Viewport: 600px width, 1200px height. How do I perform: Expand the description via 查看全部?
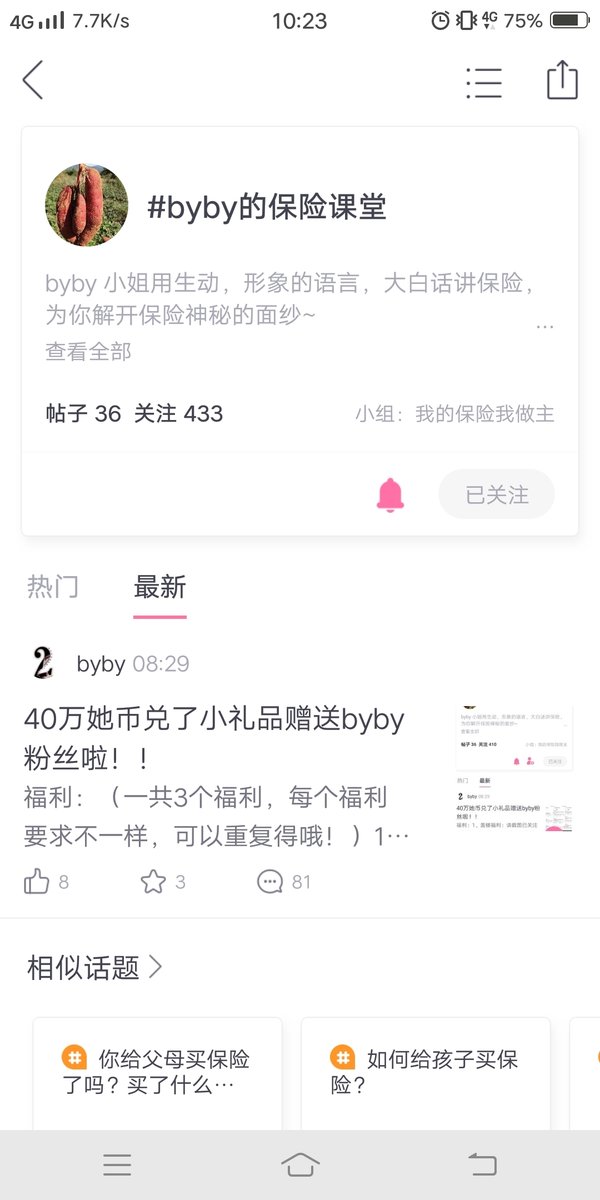click(x=88, y=351)
